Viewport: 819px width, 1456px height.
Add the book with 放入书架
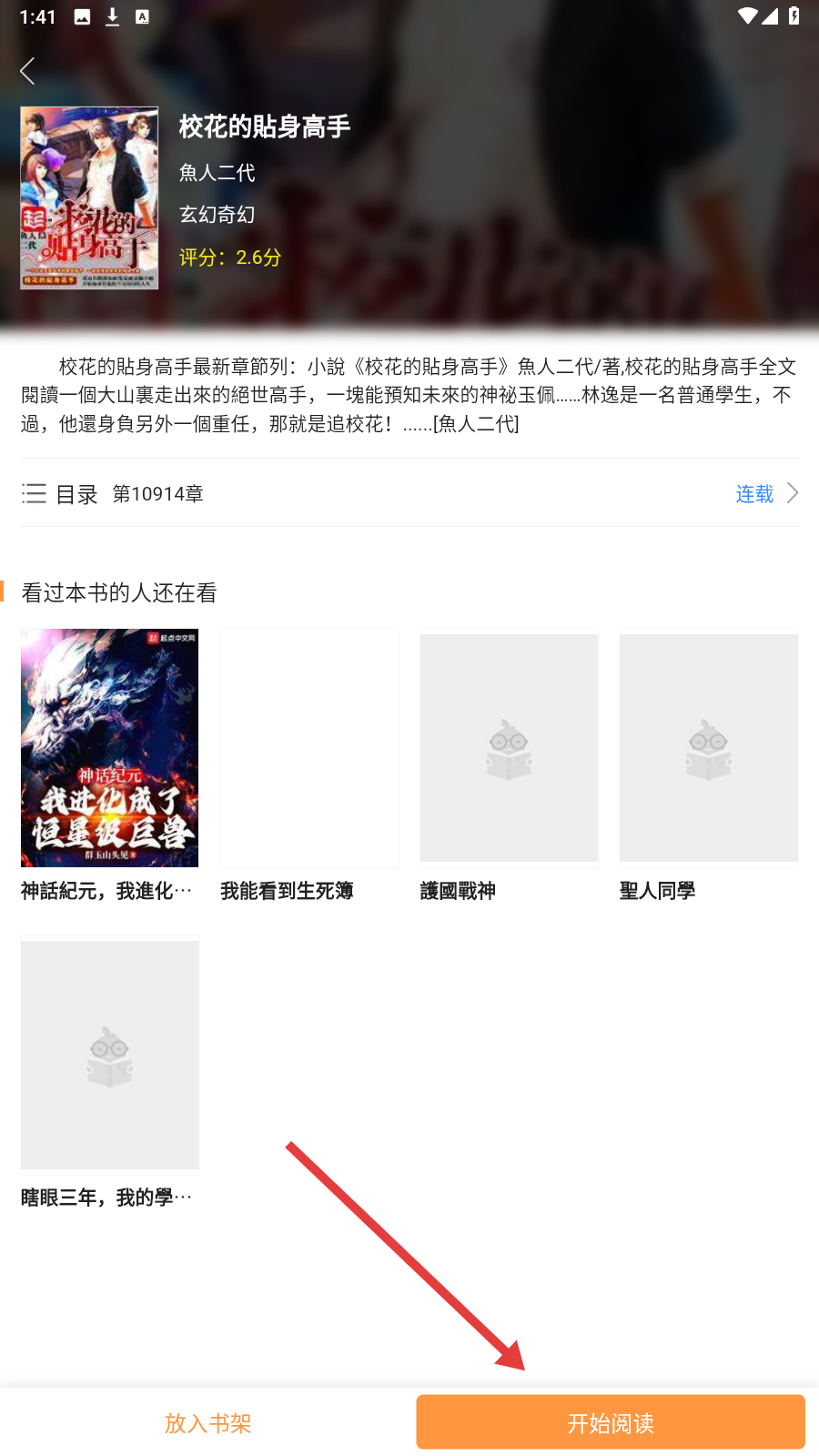point(207,1422)
